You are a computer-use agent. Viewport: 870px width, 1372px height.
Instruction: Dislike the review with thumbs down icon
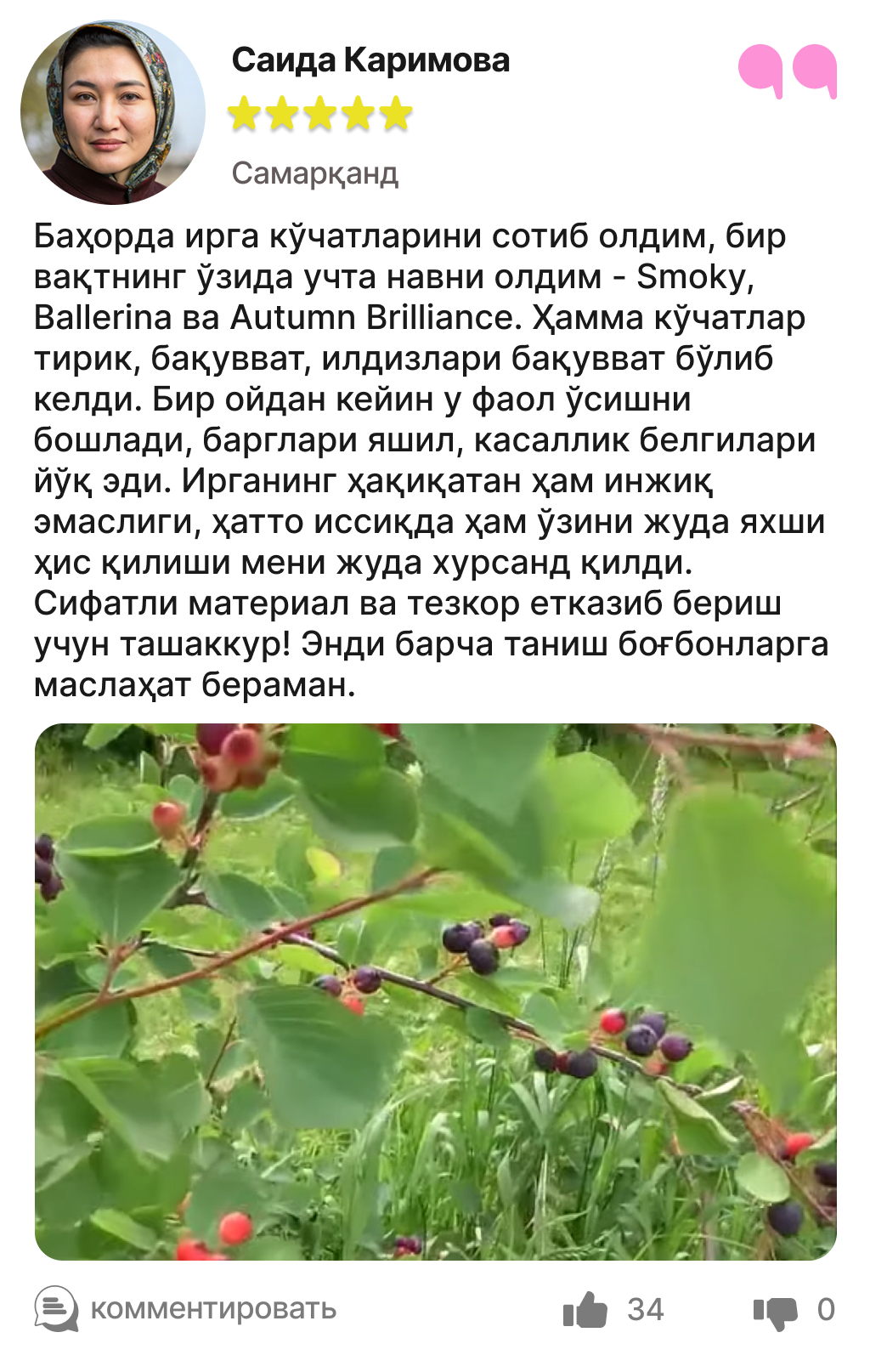click(775, 1311)
